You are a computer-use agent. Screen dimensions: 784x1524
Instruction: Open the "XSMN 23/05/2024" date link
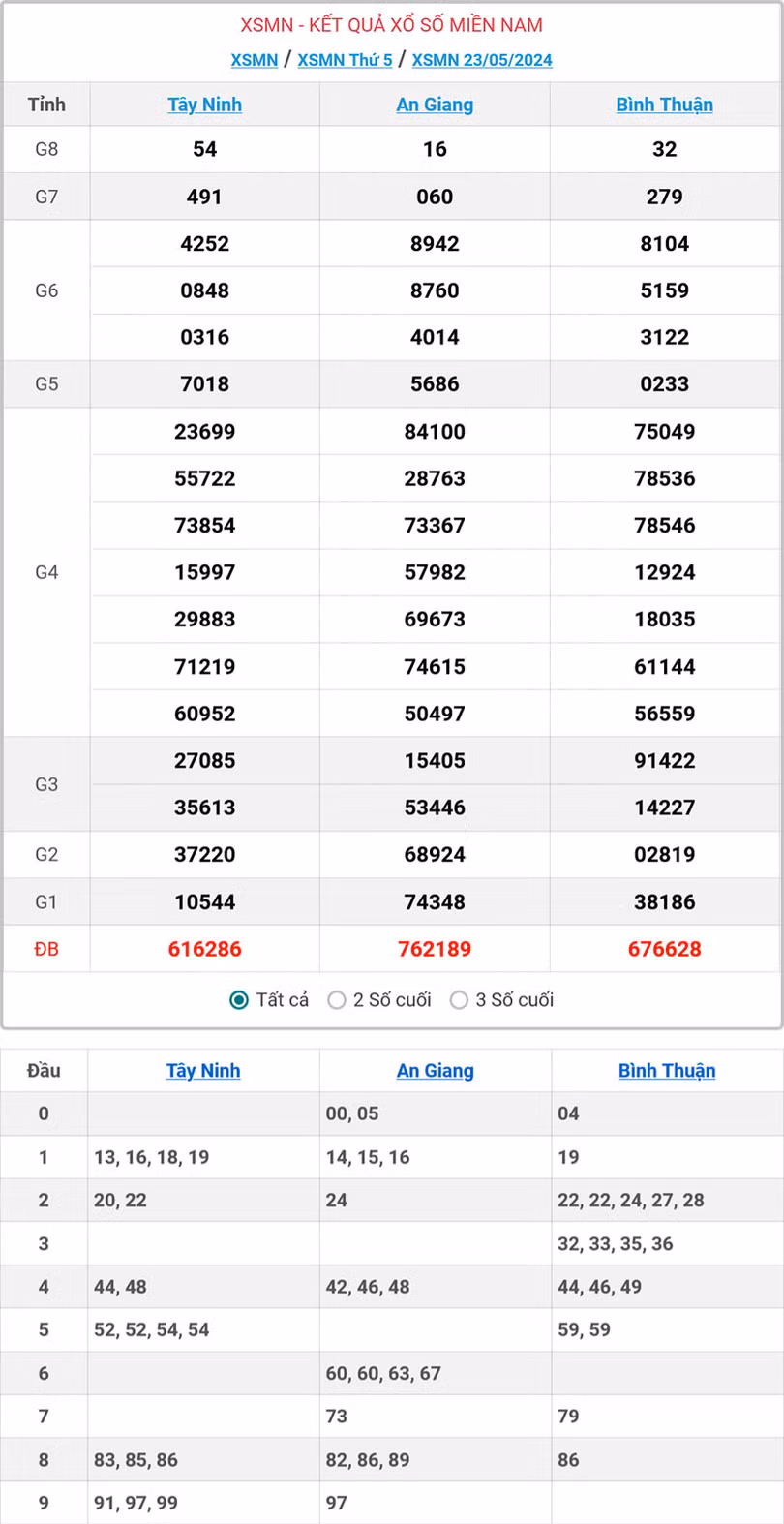click(x=483, y=60)
